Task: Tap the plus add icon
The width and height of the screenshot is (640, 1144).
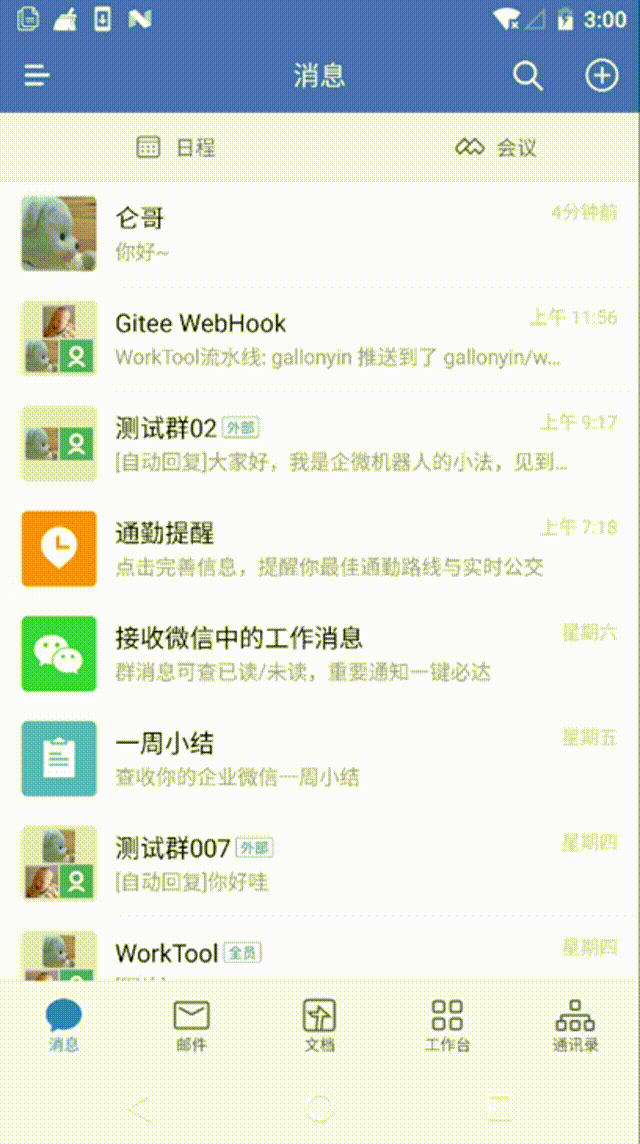Action: (601, 76)
